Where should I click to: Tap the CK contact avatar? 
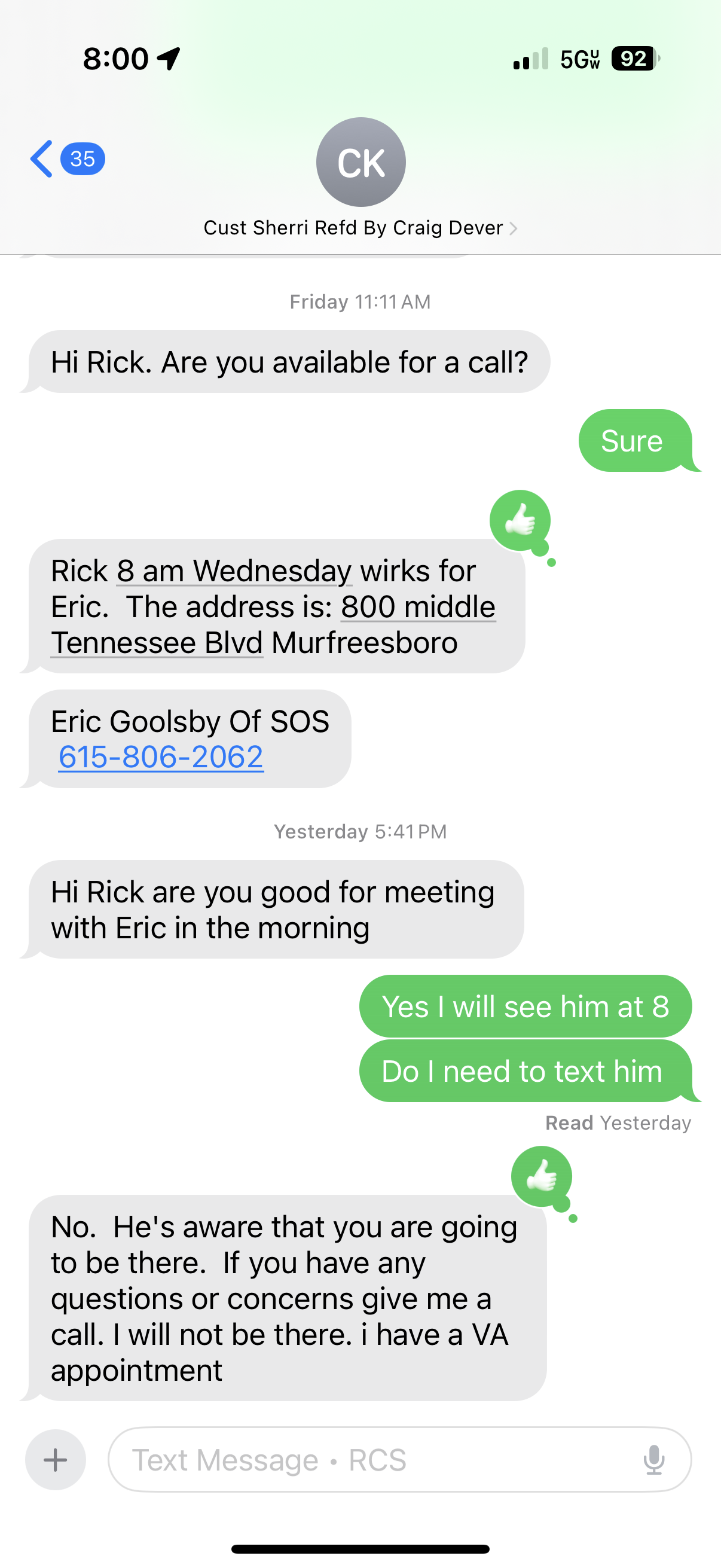[360, 162]
